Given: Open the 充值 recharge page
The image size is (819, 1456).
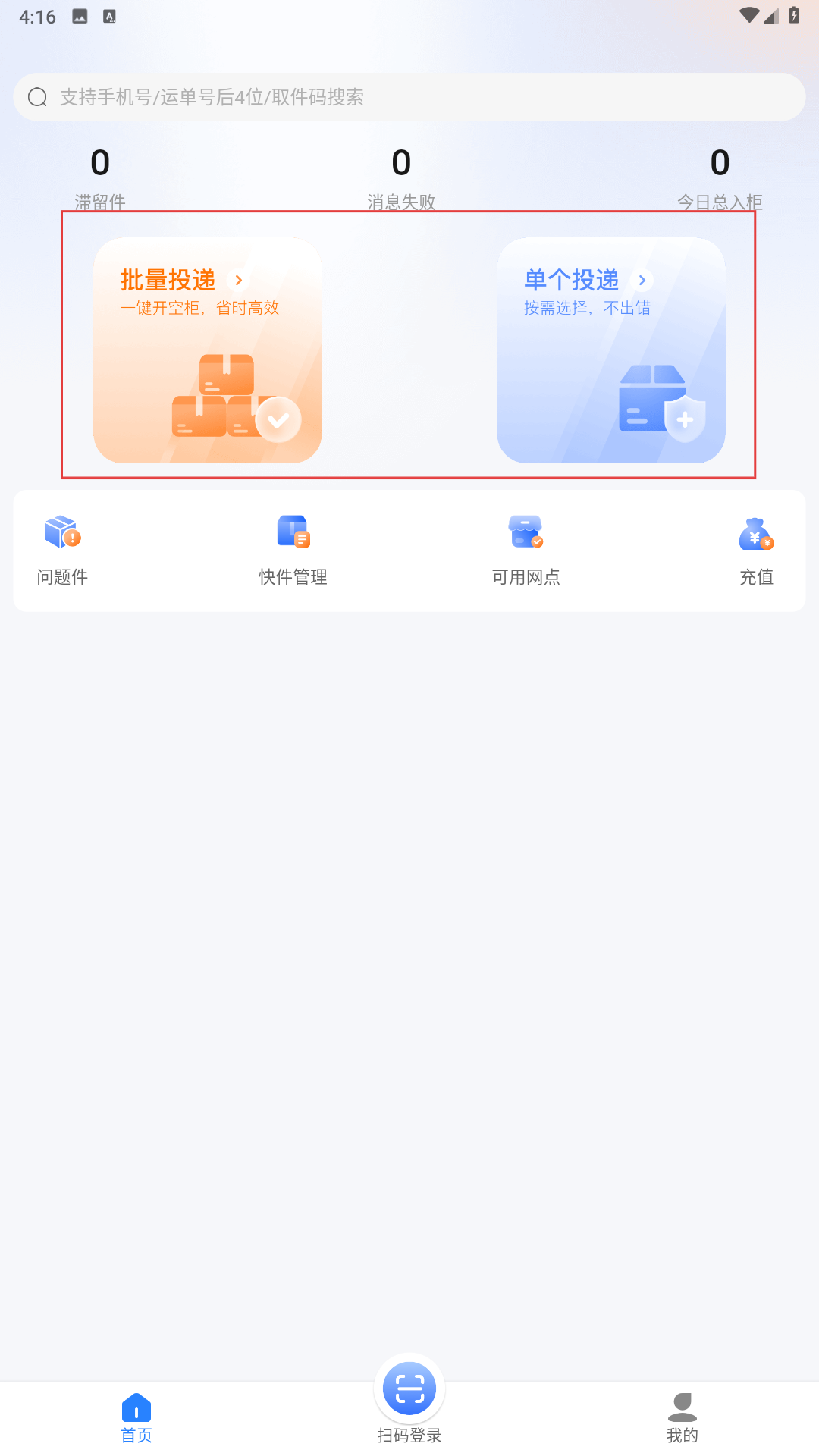Looking at the screenshot, I should [756, 551].
